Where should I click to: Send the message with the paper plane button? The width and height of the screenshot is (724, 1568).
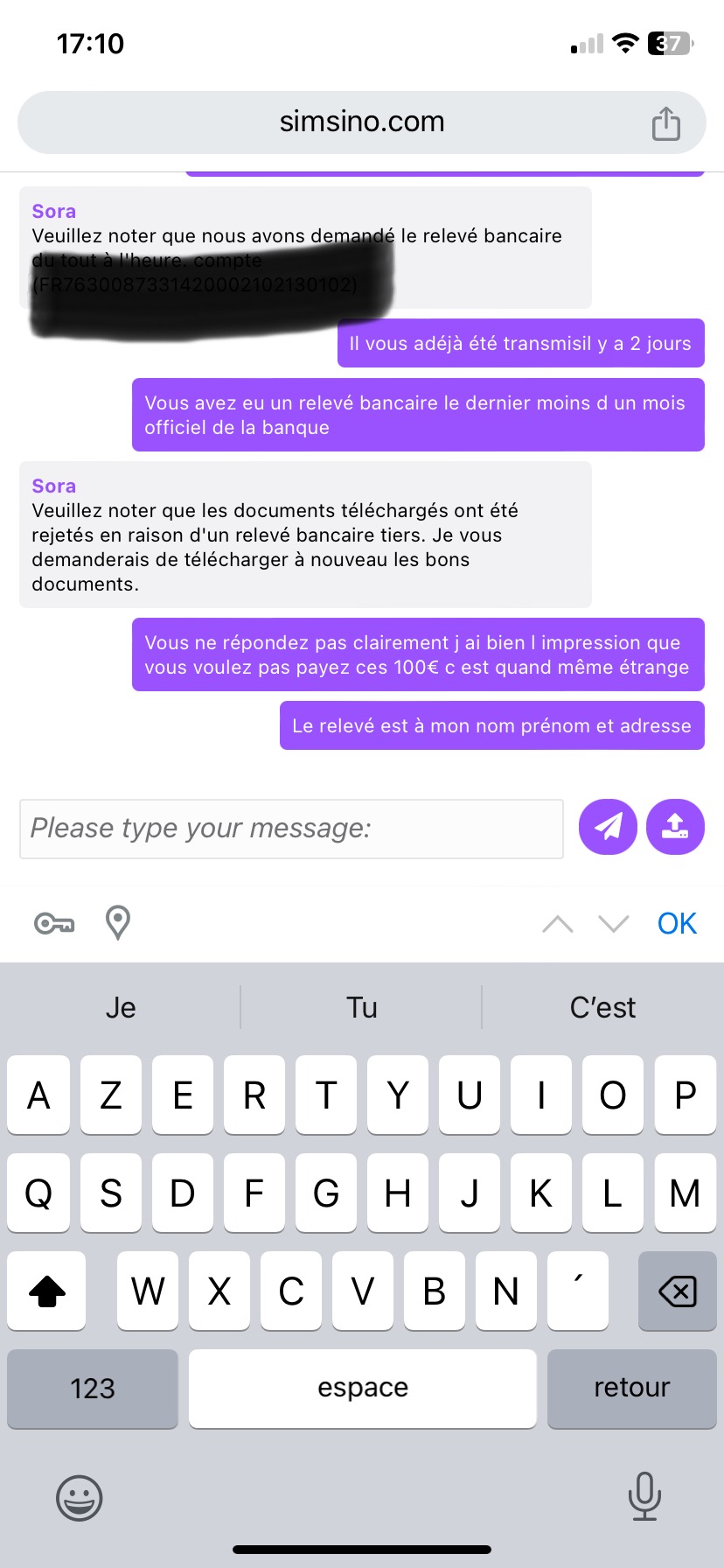click(x=608, y=827)
